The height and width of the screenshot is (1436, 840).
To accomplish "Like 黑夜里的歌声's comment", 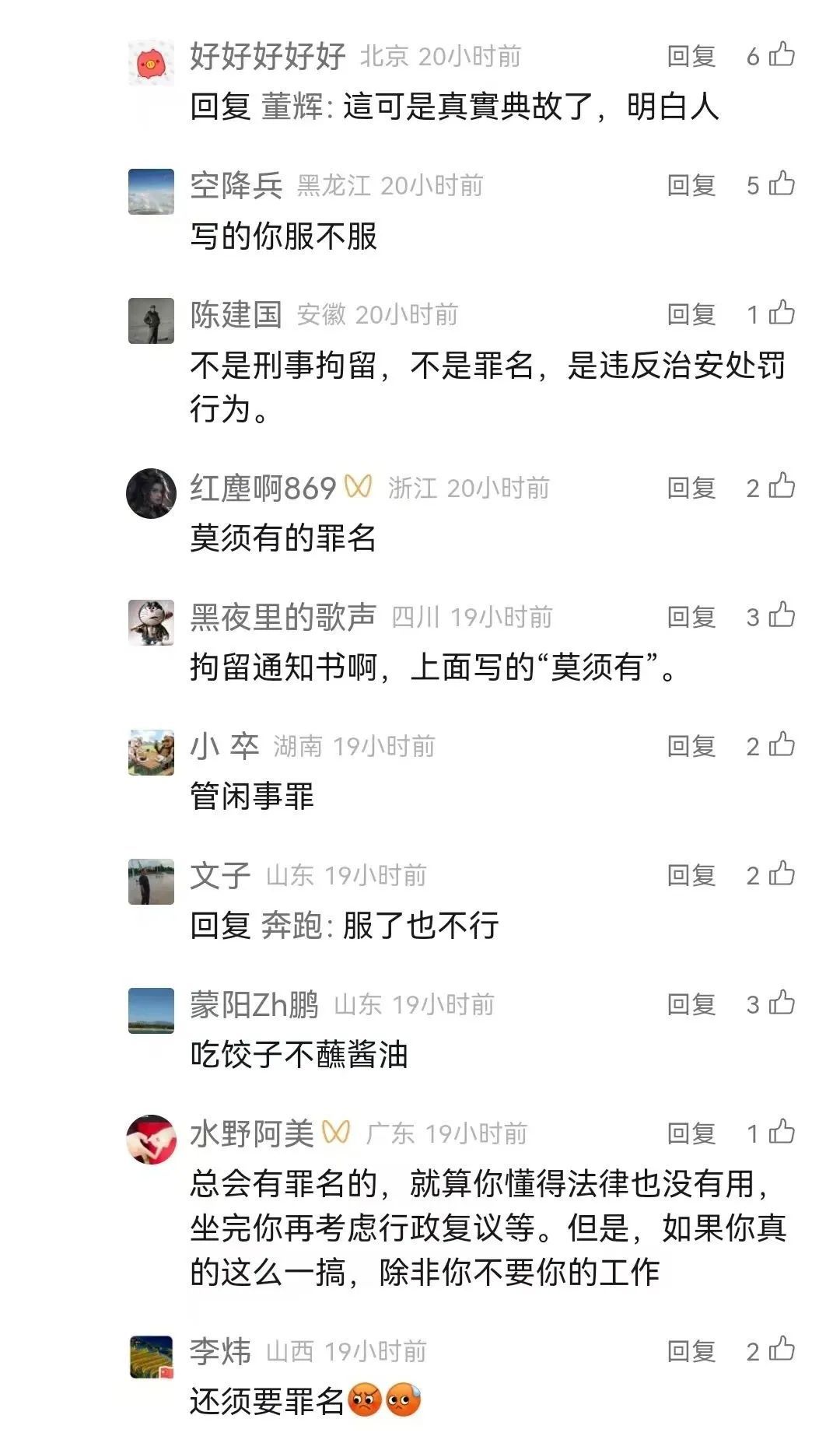I will [782, 616].
